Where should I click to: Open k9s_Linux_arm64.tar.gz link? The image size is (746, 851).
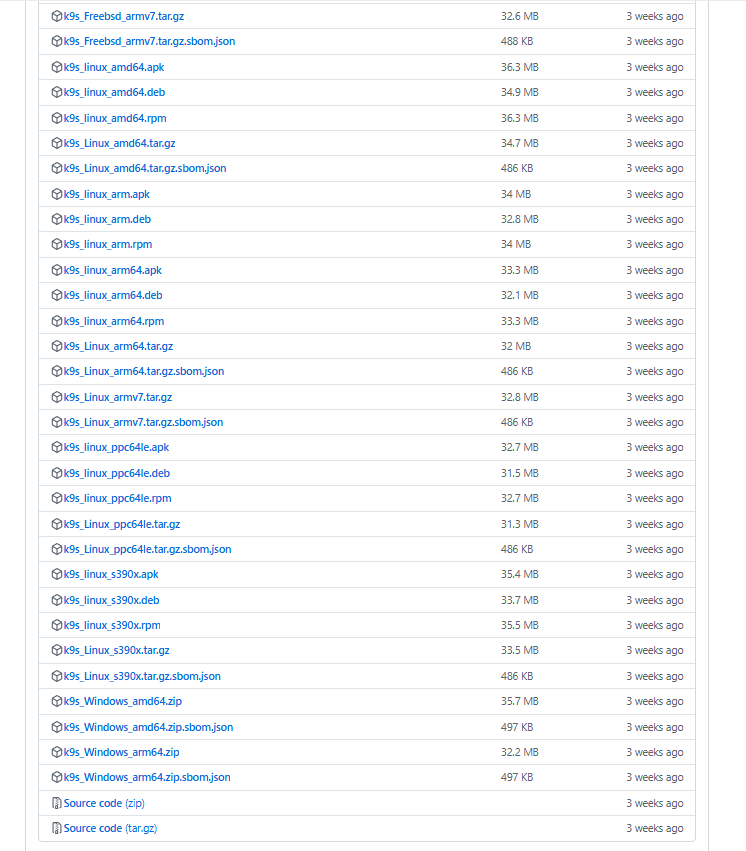pyautogui.click(x=118, y=346)
